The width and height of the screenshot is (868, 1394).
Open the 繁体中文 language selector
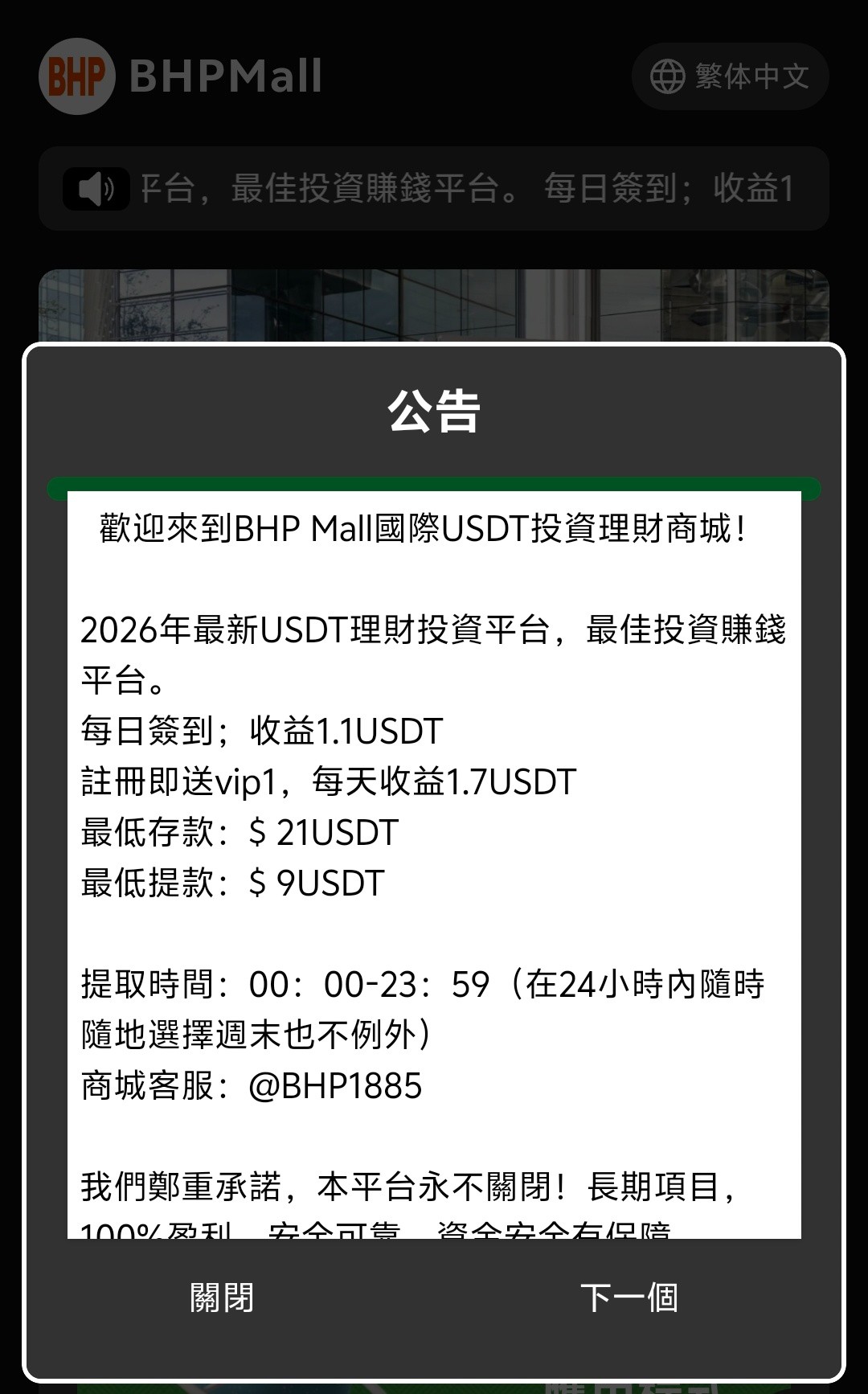[x=730, y=76]
